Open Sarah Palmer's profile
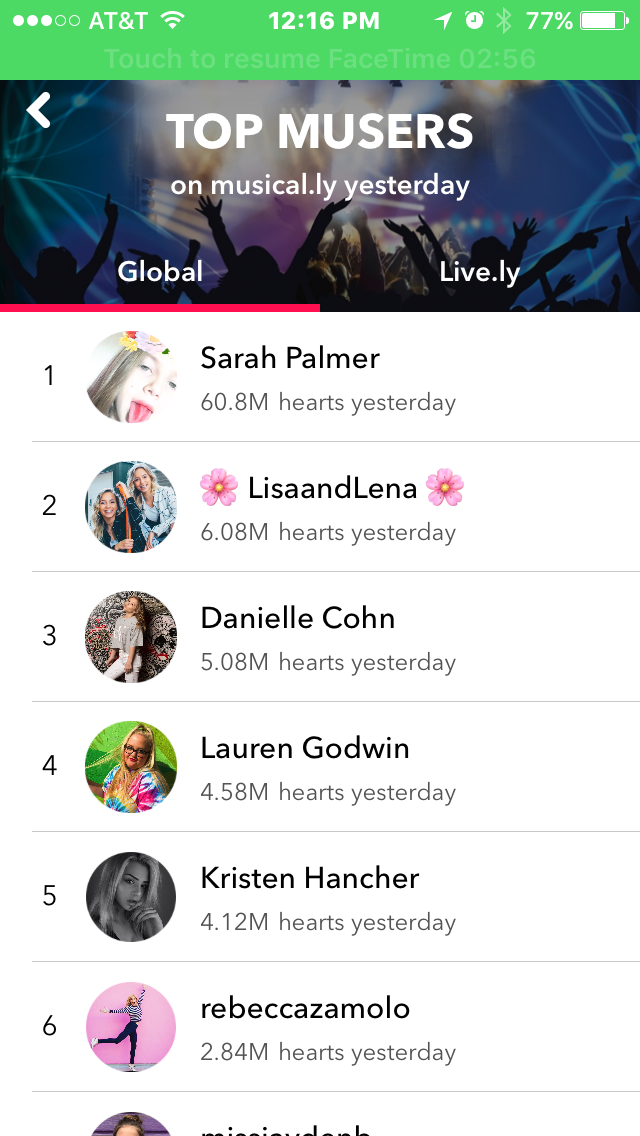640x1136 pixels. click(290, 377)
